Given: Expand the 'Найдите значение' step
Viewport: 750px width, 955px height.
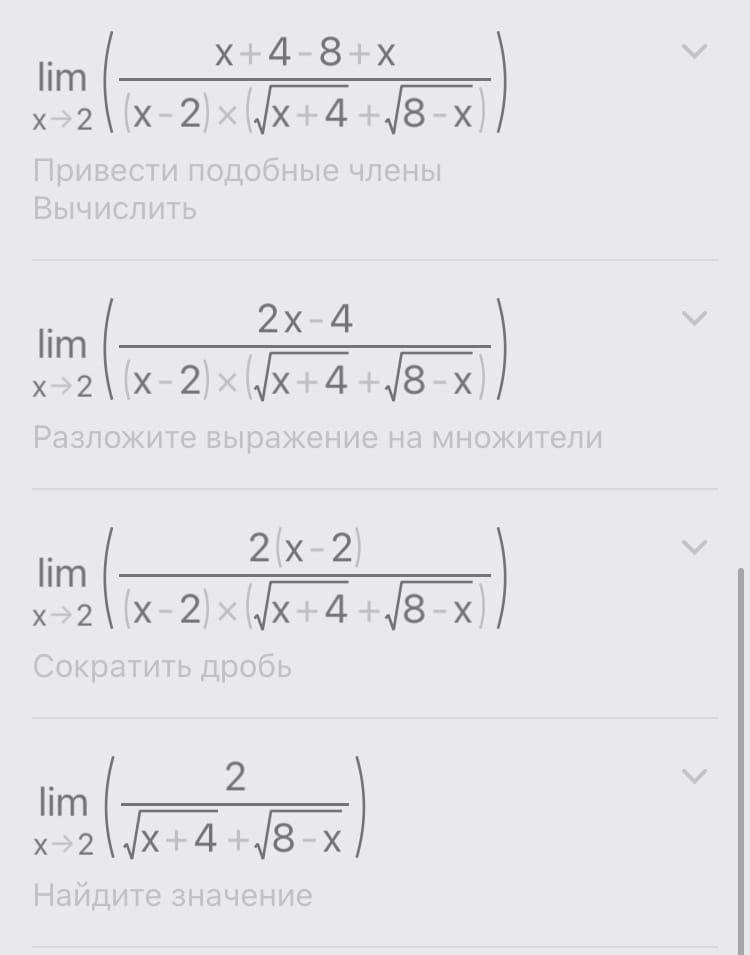Looking at the screenshot, I should click(x=693, y=775).
